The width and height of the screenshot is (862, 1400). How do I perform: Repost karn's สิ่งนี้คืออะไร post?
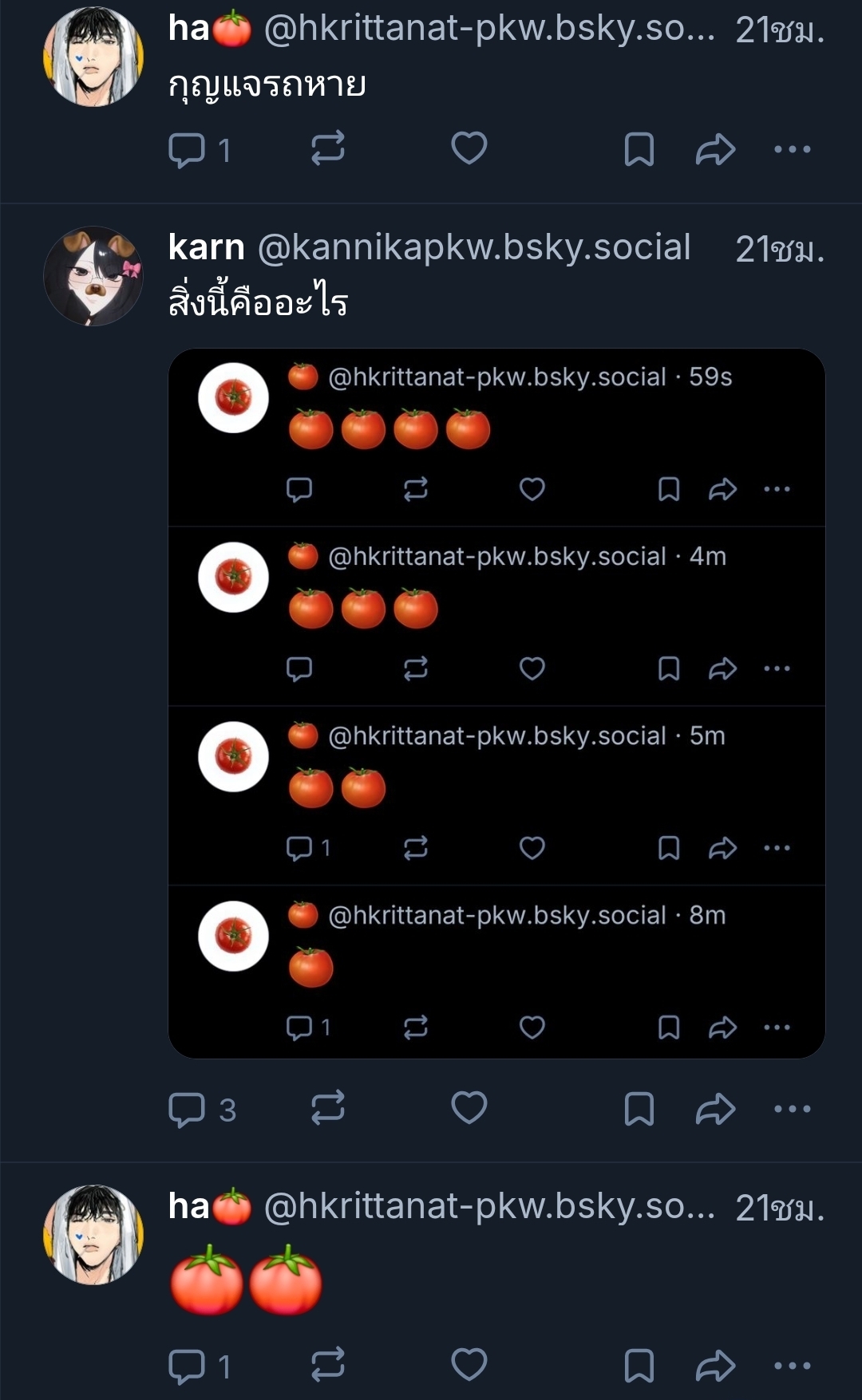tap(327, 1108)
